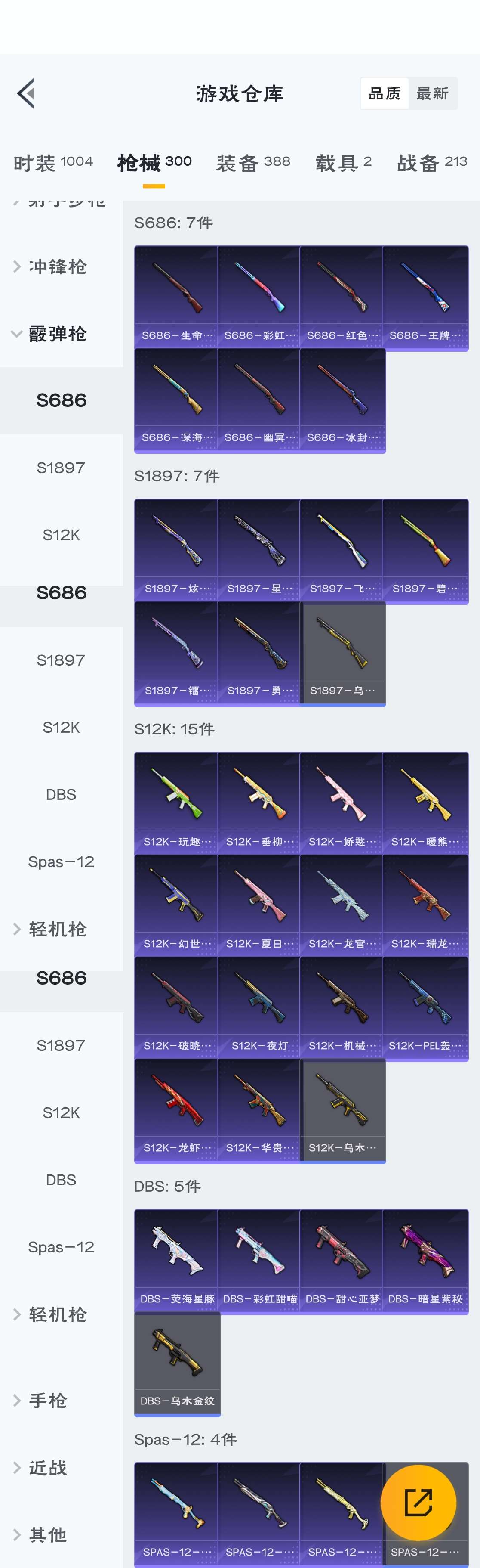The image size is (480, 1568).
Task: Open the S12K-夜灯 skin card
Action: (x=259, y=1008)
